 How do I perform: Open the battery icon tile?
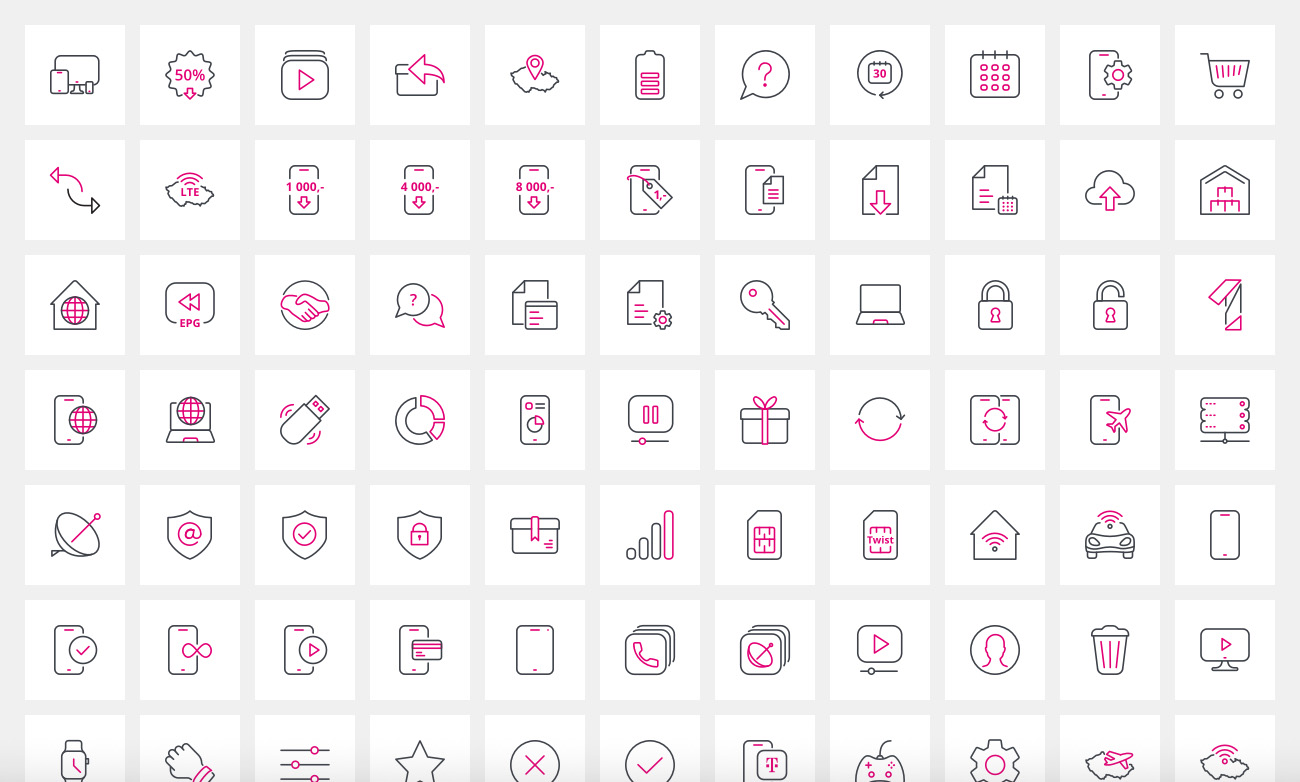pos(650,75)
